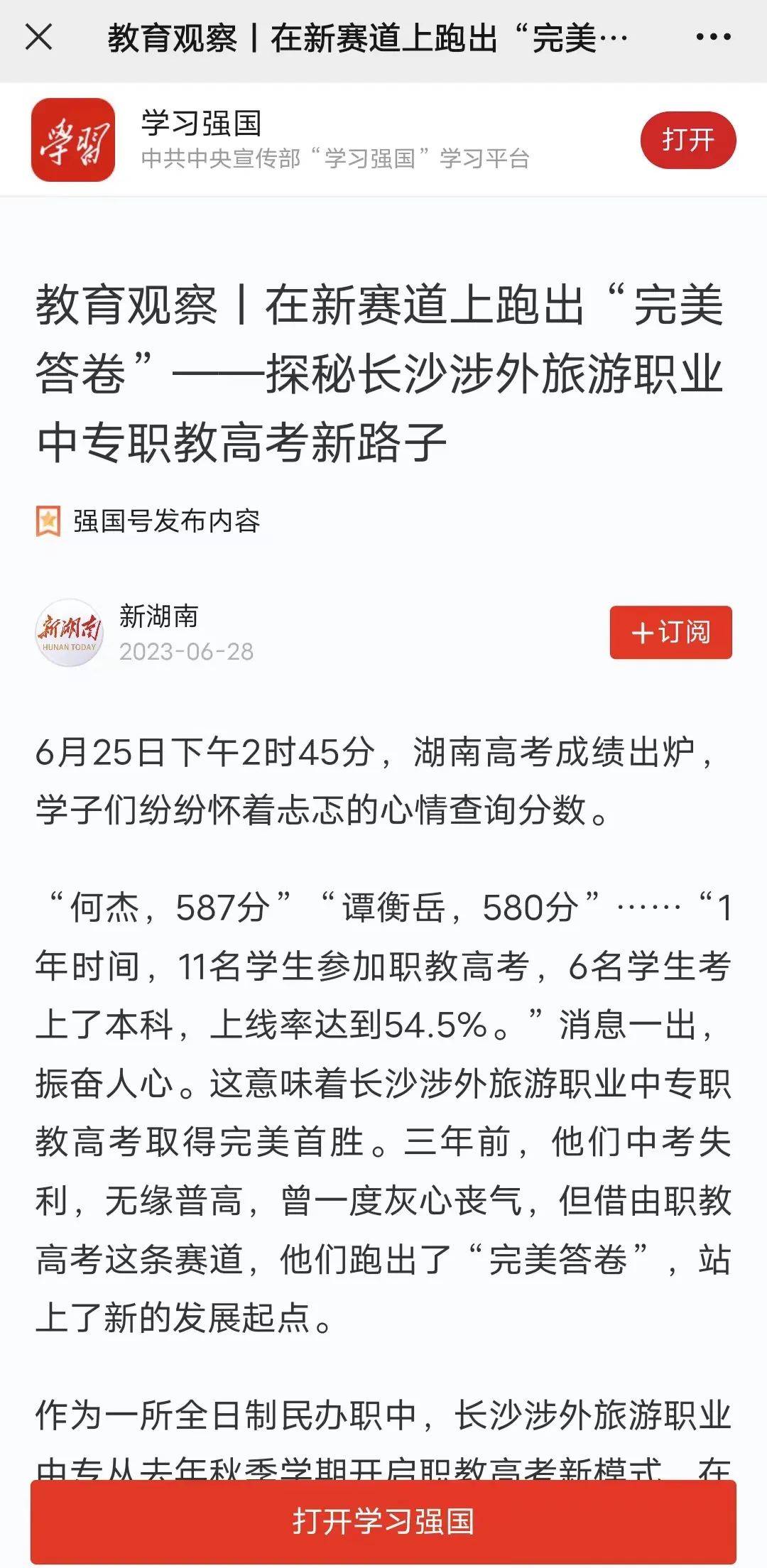Image resolution: width=767 pixels, height=1568 pixels.
Task: Tap the 打开学习强国 bottom button
Action: click(383, 1521)
